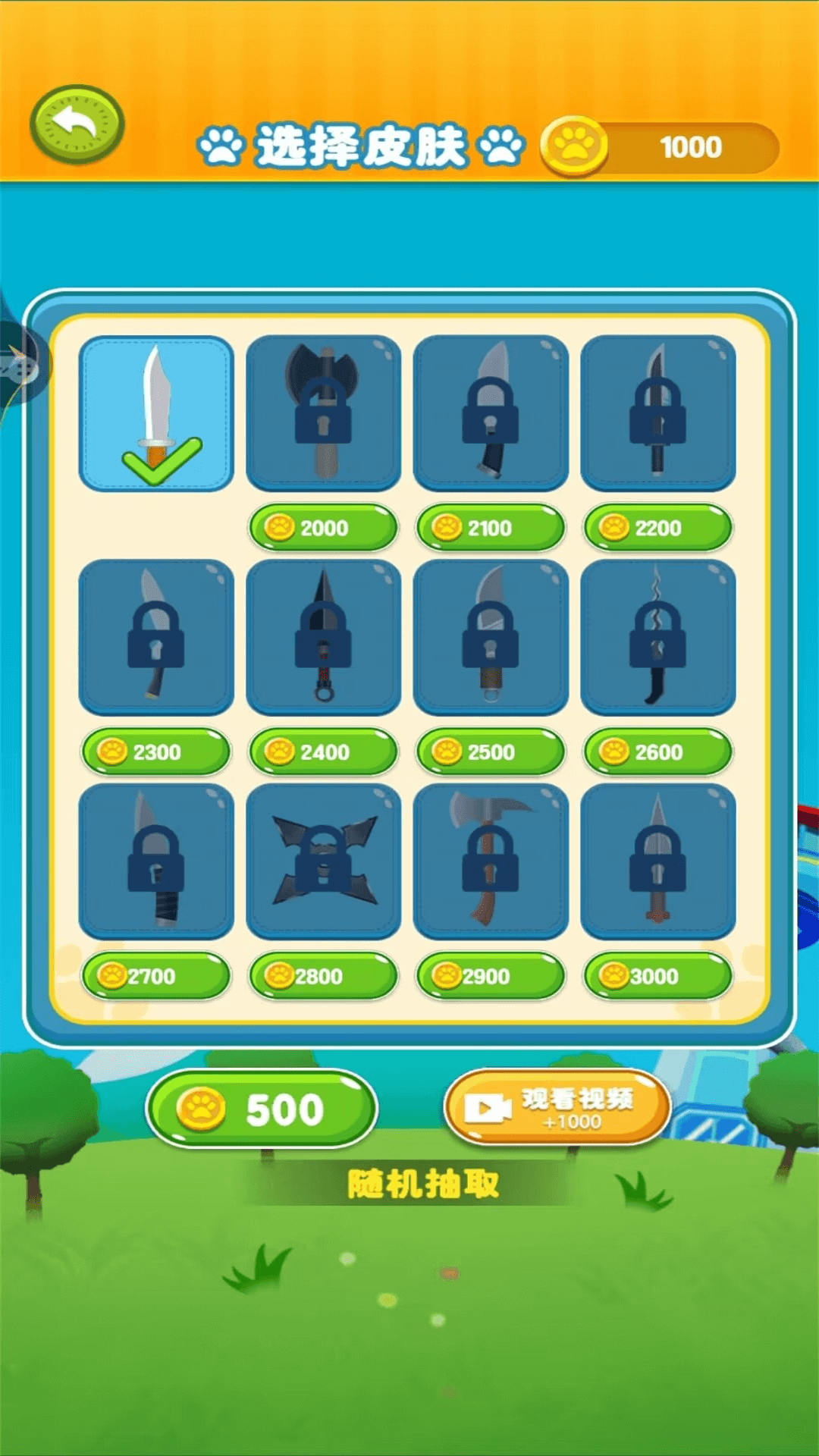819x1456 pixels.
Task: Choose the locked hatchet skin tile
Action: (491, 861)
